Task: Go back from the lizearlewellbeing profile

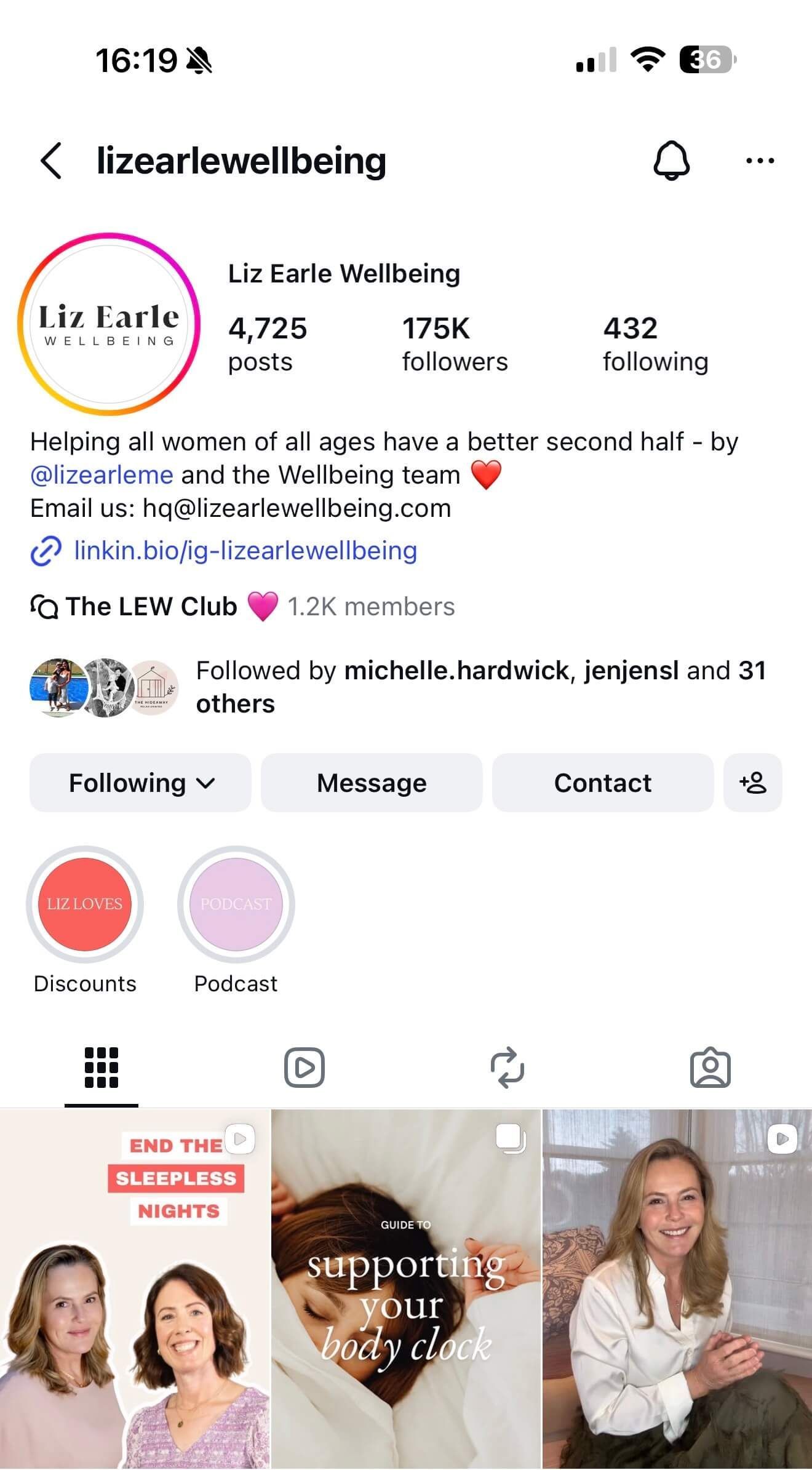Action: point(52,161)
